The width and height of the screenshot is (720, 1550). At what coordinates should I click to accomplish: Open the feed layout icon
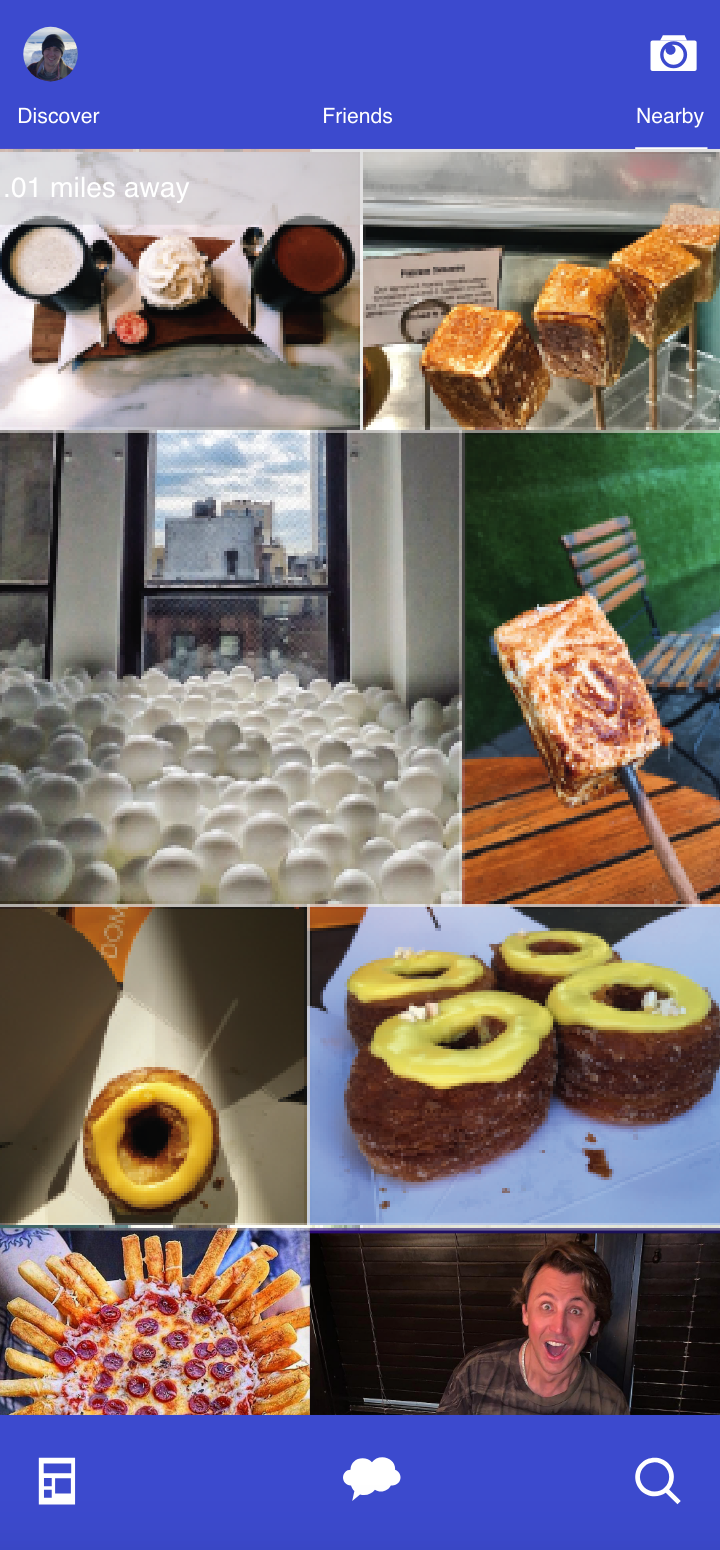(57, 1481)
